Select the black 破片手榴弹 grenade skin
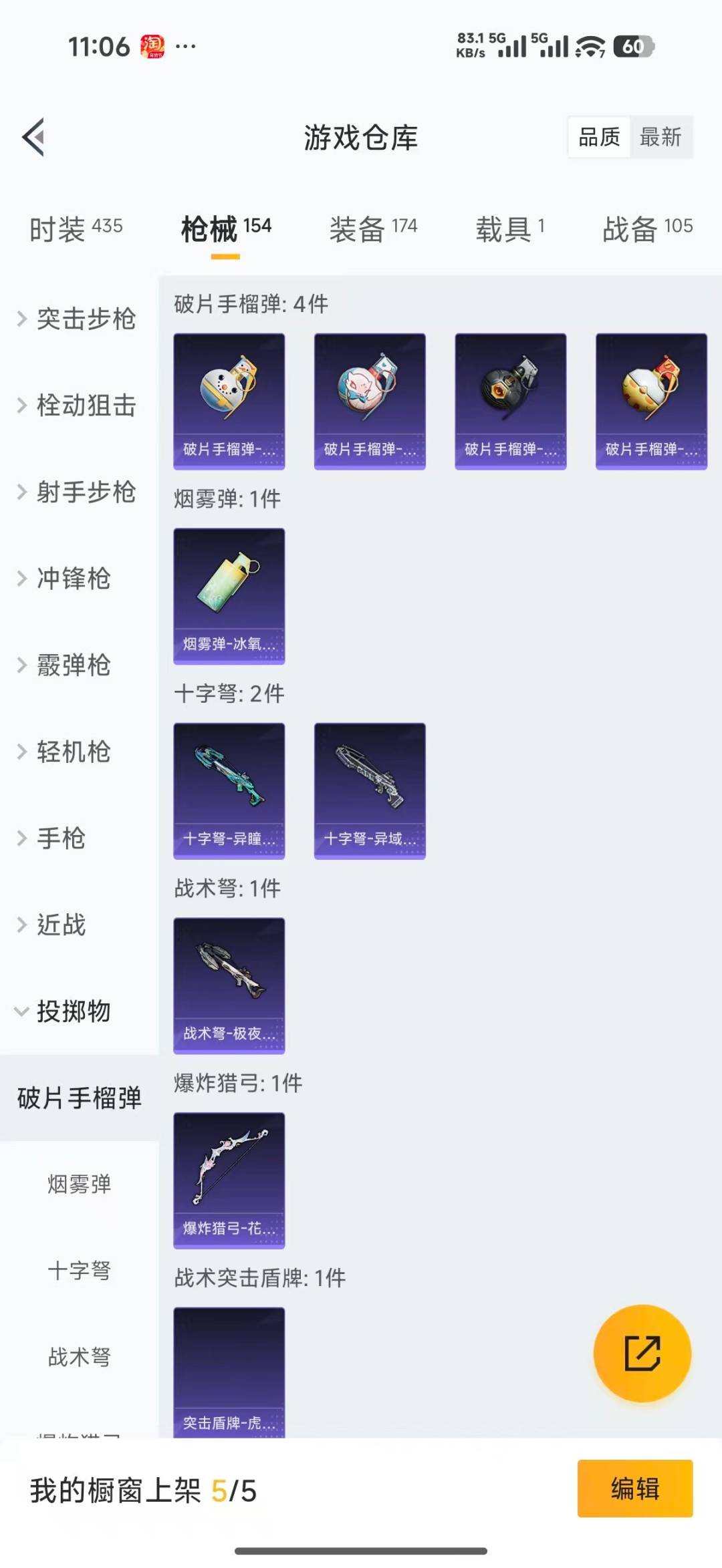722x1568 pixels. [511, 398]
